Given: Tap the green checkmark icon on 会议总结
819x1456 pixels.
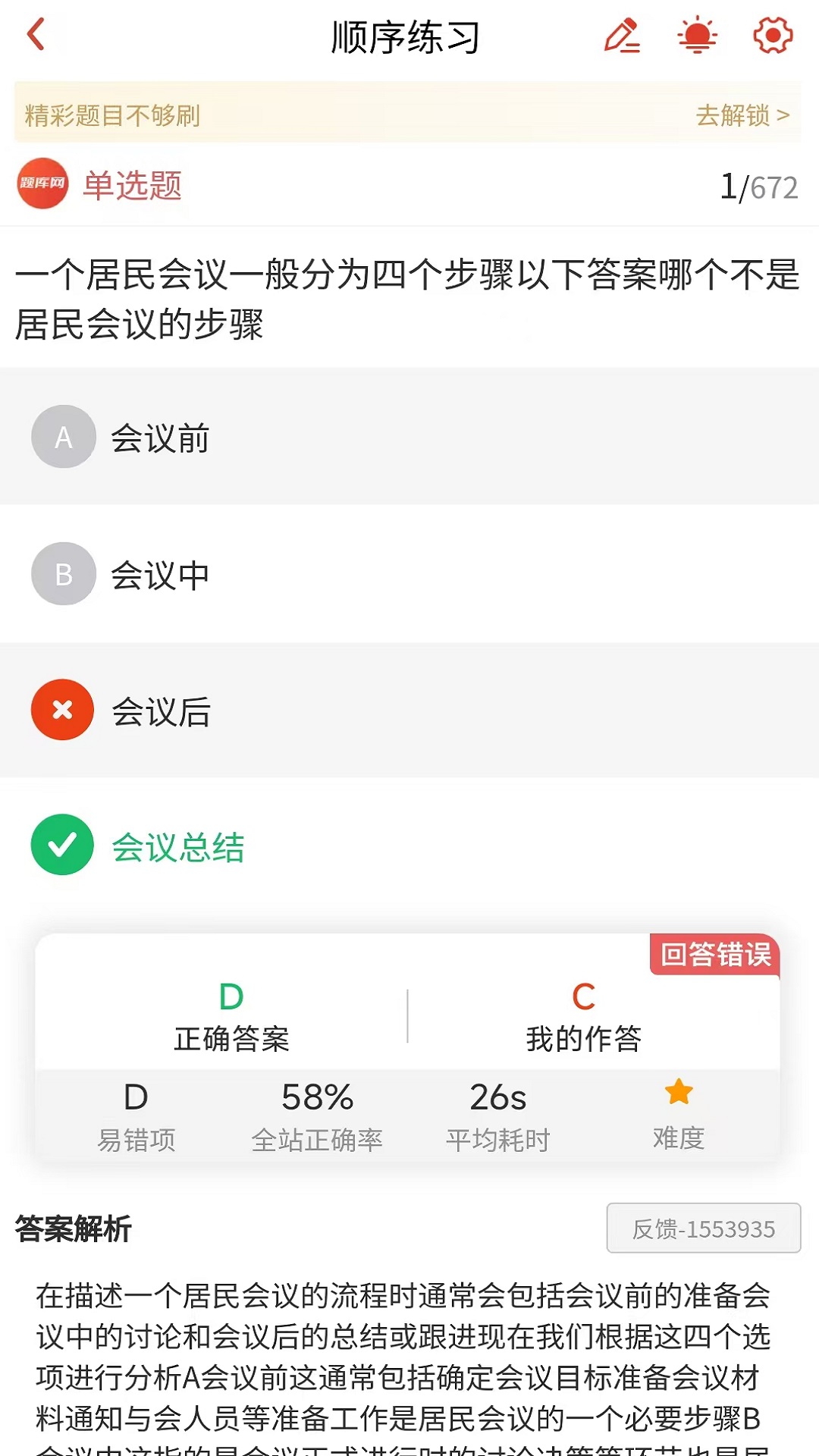Looking at the screenshot, I should tap(63, 846).
